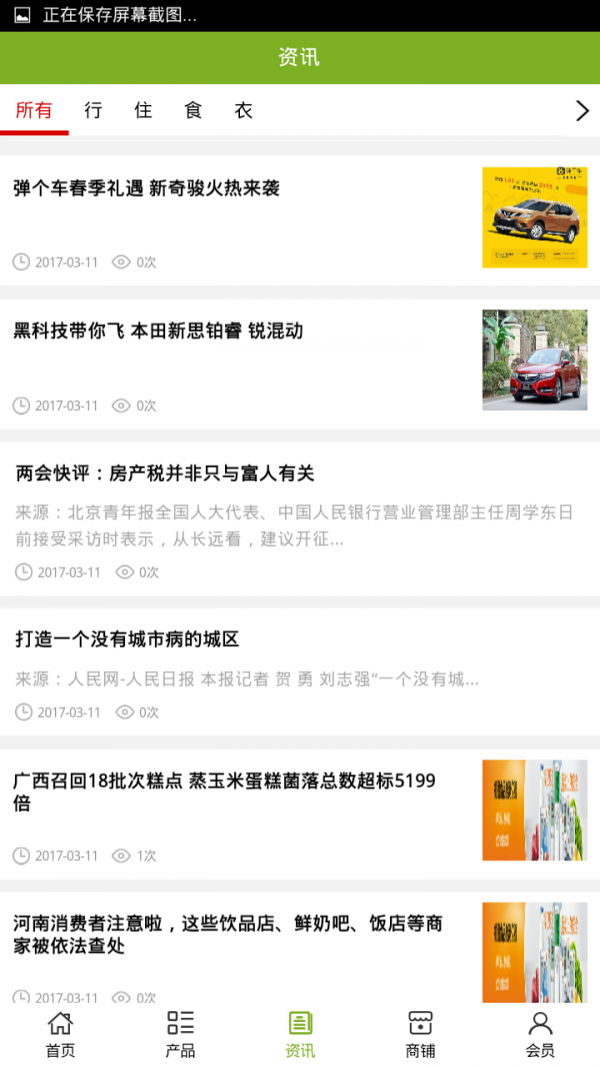Select the 行 category tab
This screenshot has height=1067, width=600.
pyautogui.click(x=93, y=111)
